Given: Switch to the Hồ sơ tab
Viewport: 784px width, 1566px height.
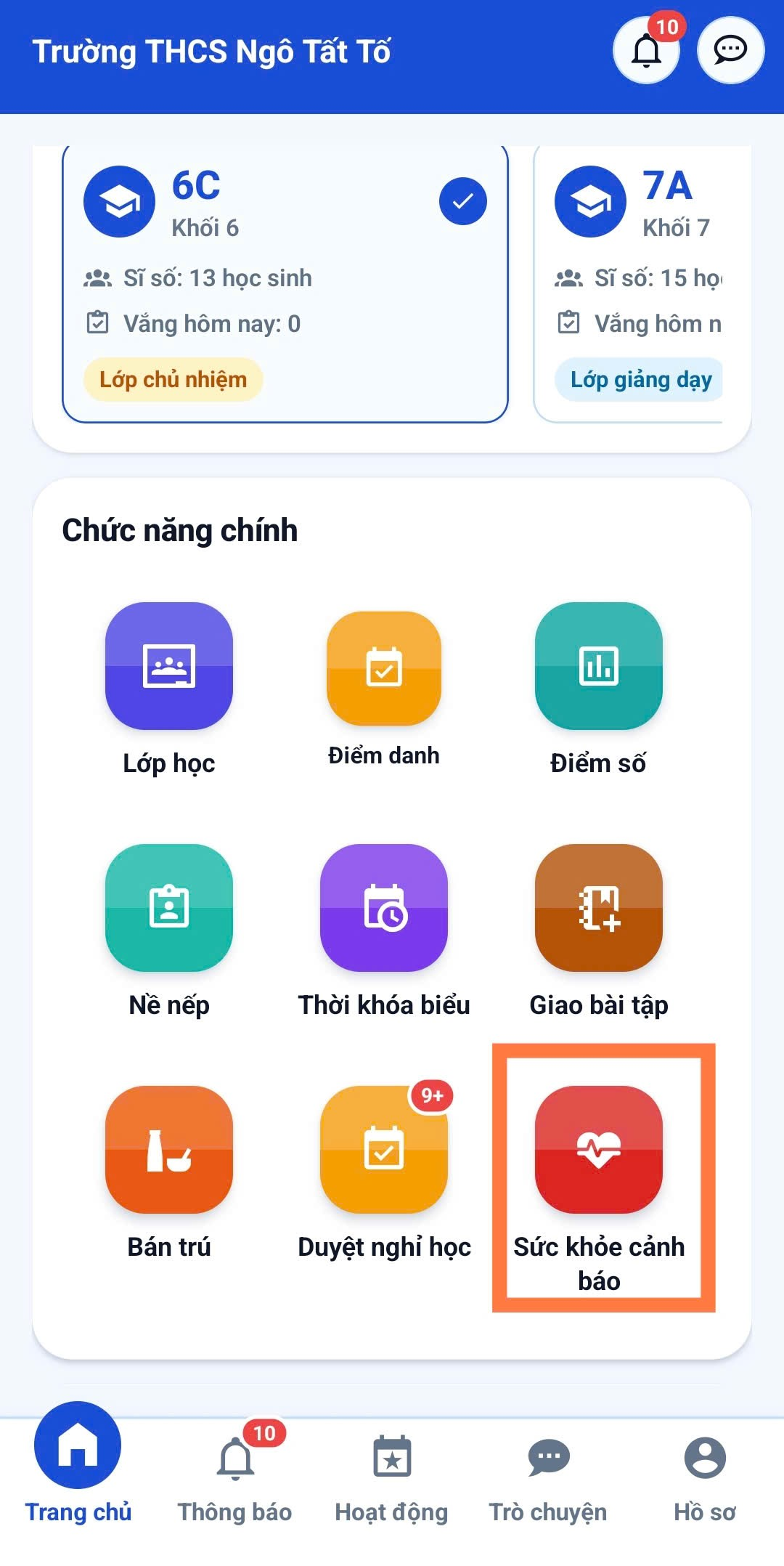Looking at the screenshot, I should [x=705, y=1474].
